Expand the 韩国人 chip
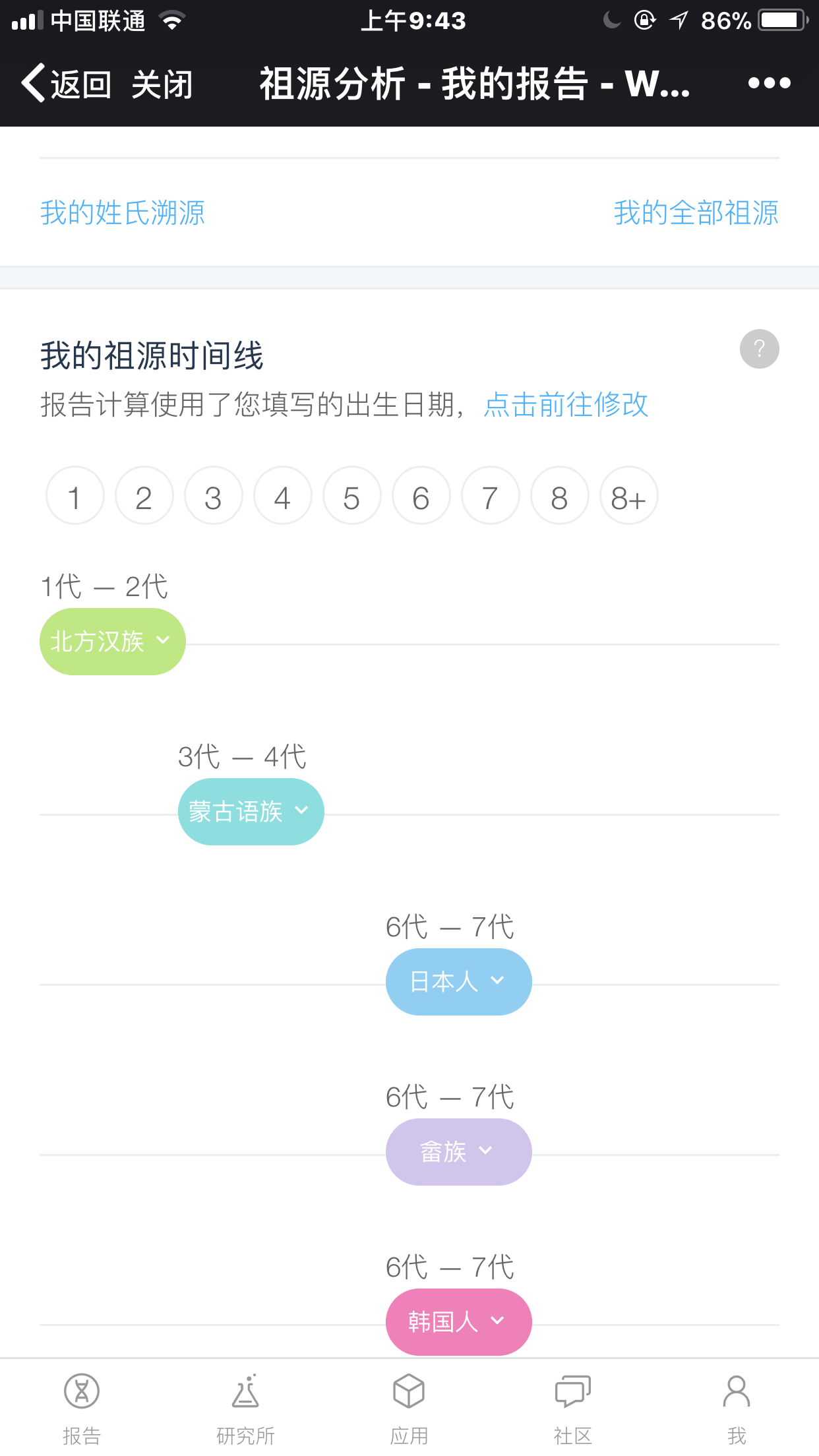The width and height of the screenshot is (819, 1456). point(459,1322)
